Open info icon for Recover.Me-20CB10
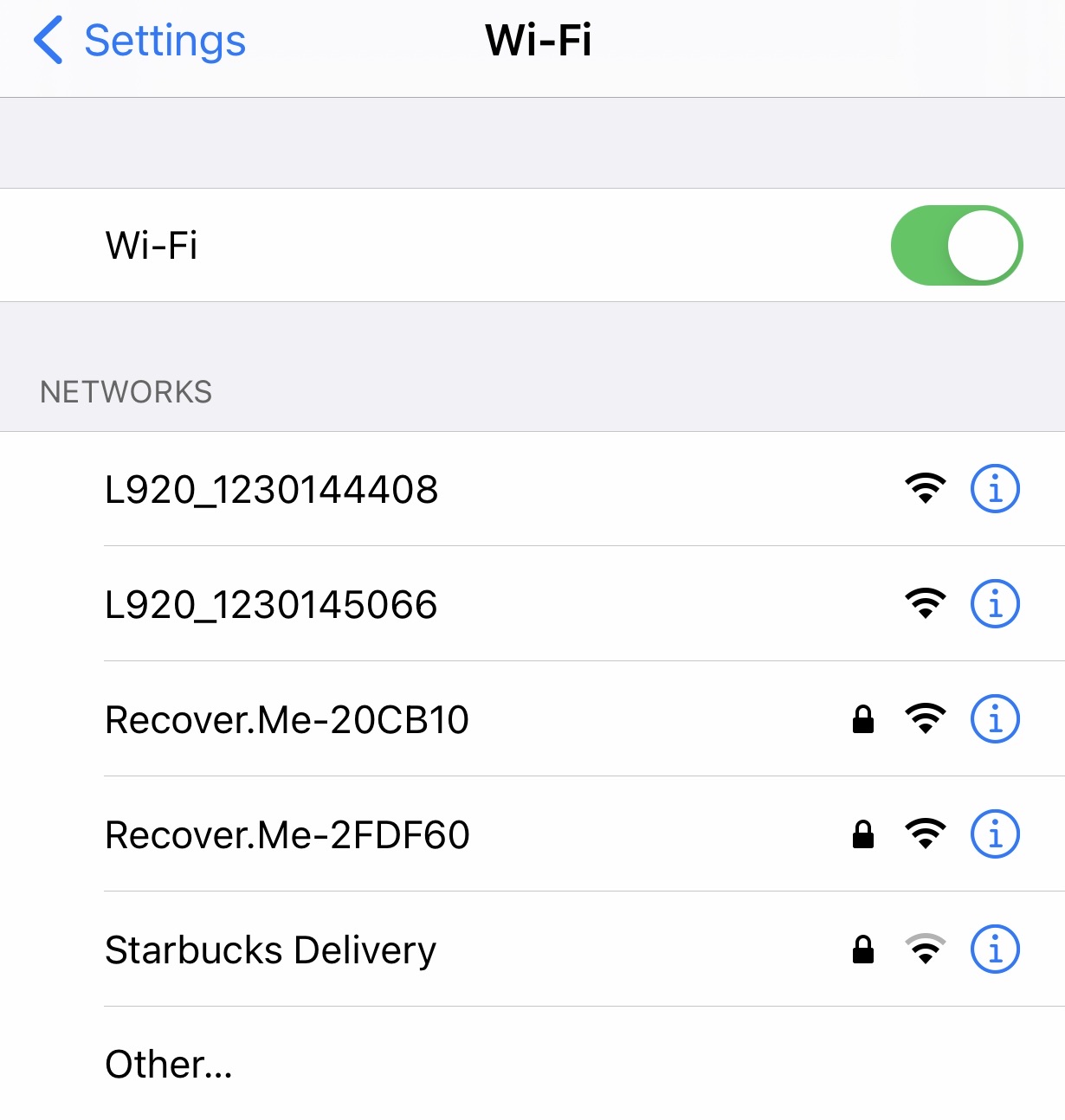This screenshot has height=1120, width=1065. point(995,719)
